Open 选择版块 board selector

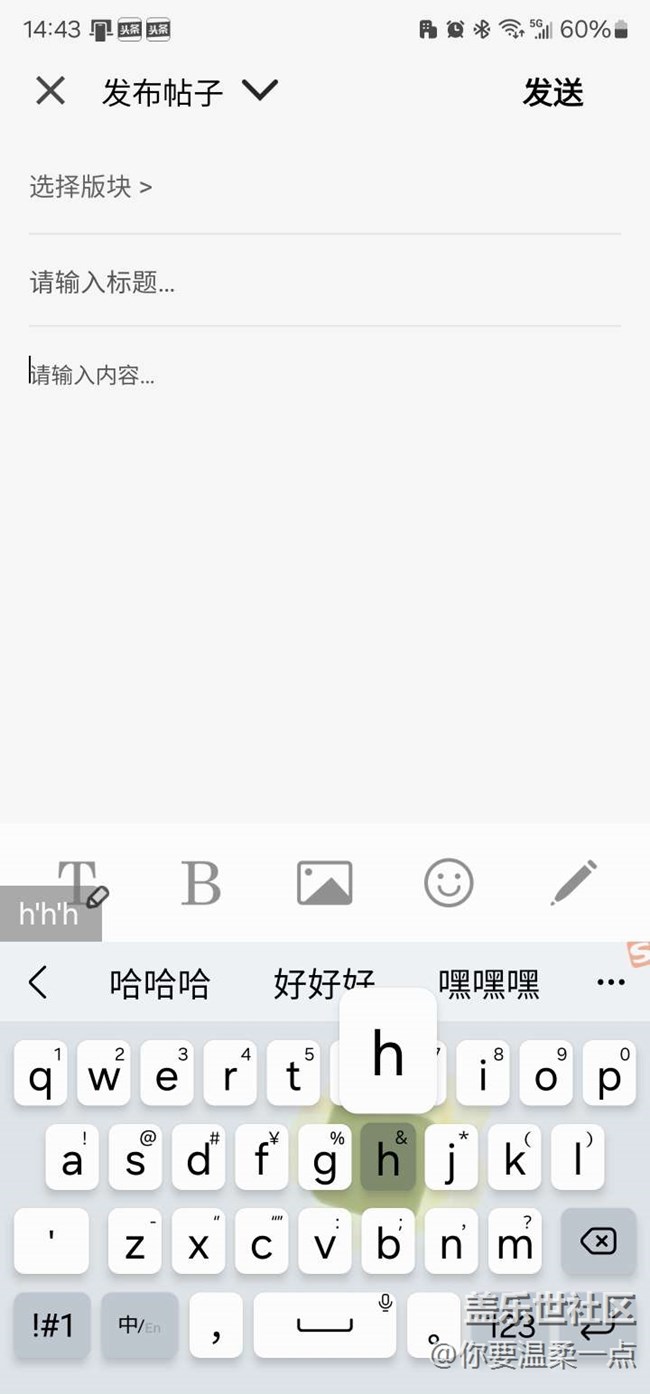click(x=91, y=186)
